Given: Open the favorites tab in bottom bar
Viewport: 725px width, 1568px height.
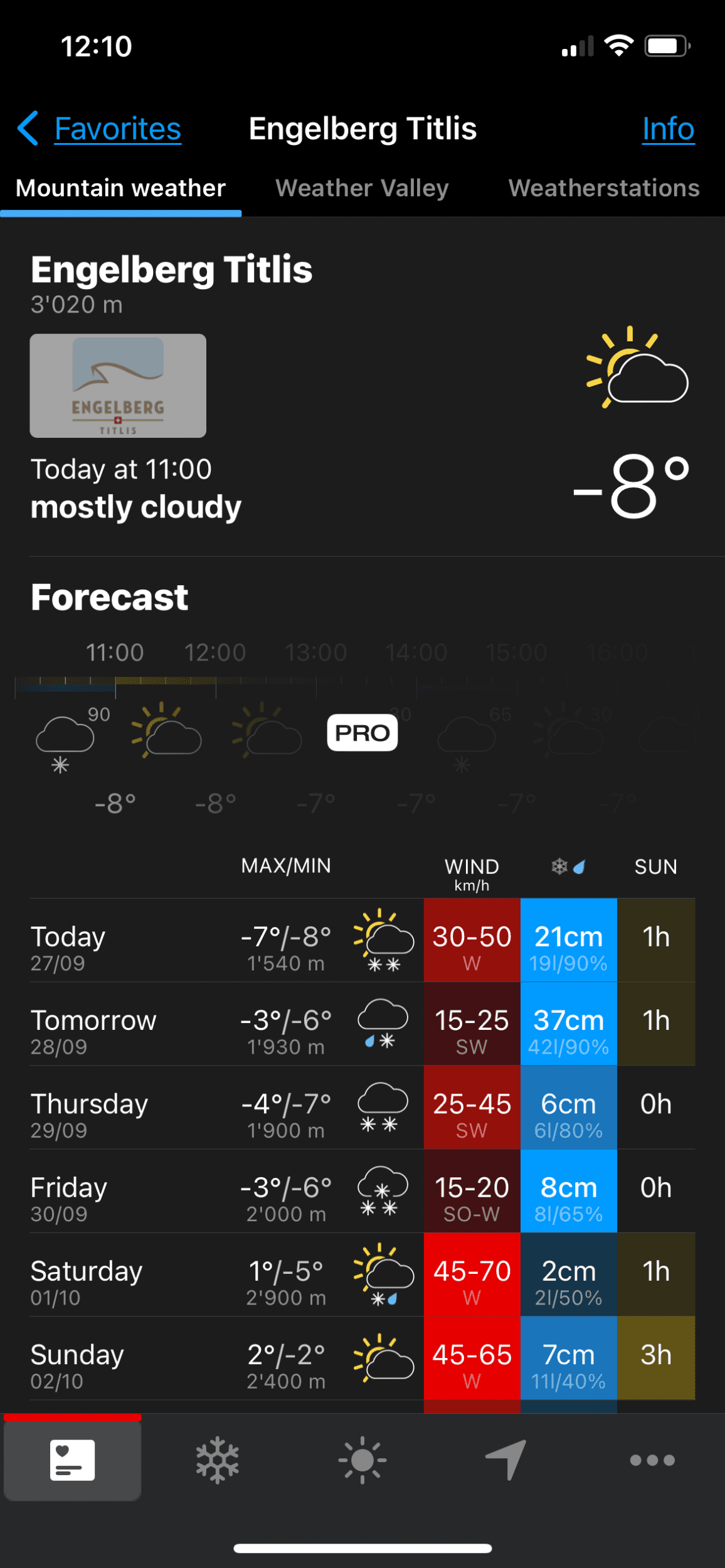Looking at the screenshot, I should coord(73,1460).
